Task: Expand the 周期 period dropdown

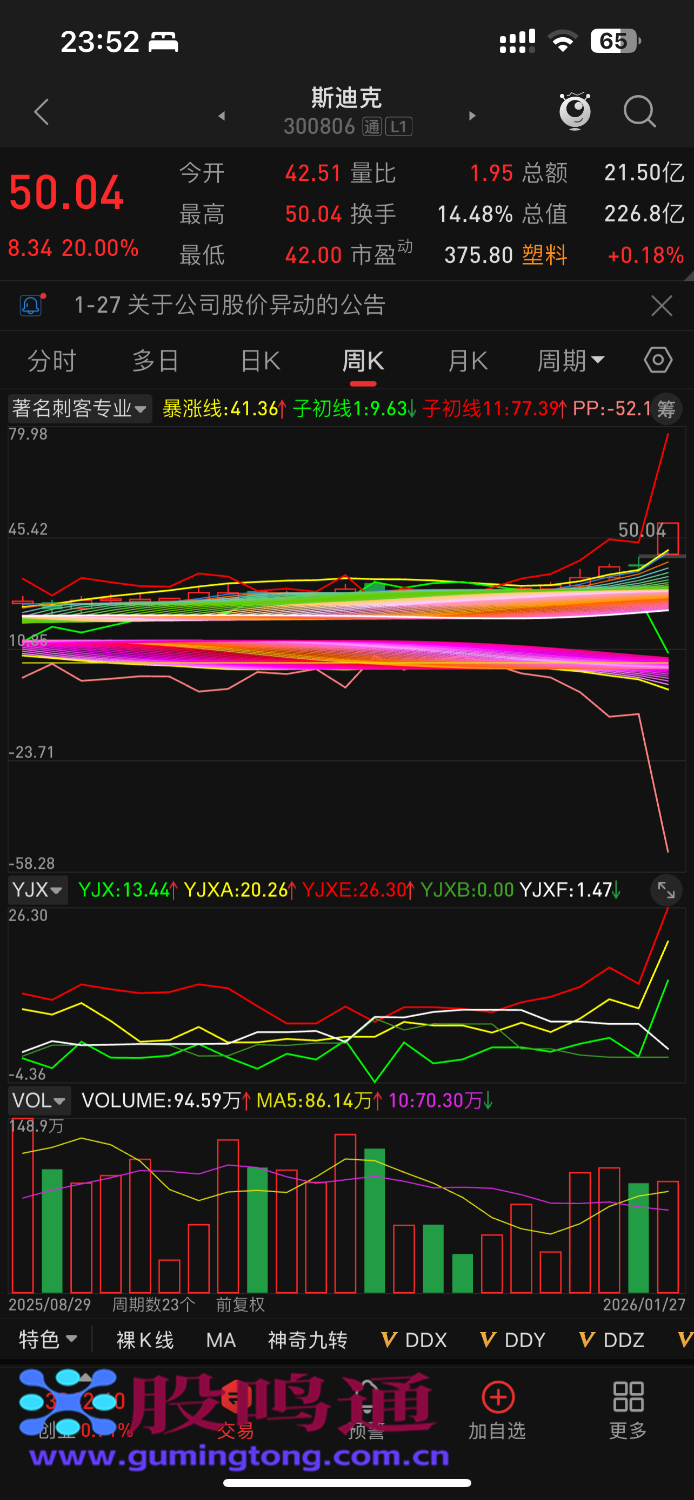Action: tap(571, 361)
